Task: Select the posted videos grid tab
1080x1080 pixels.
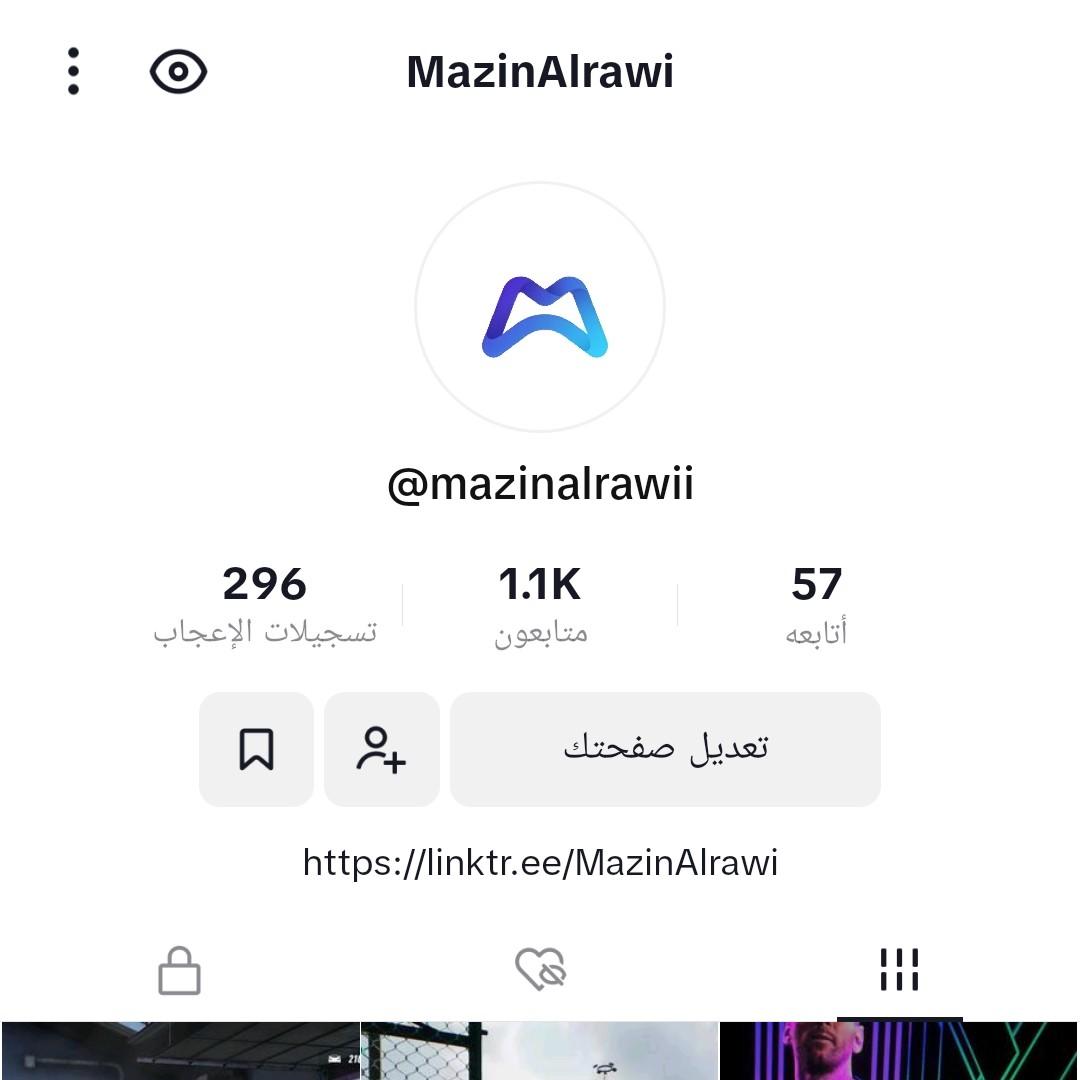Action: point(899,970)
